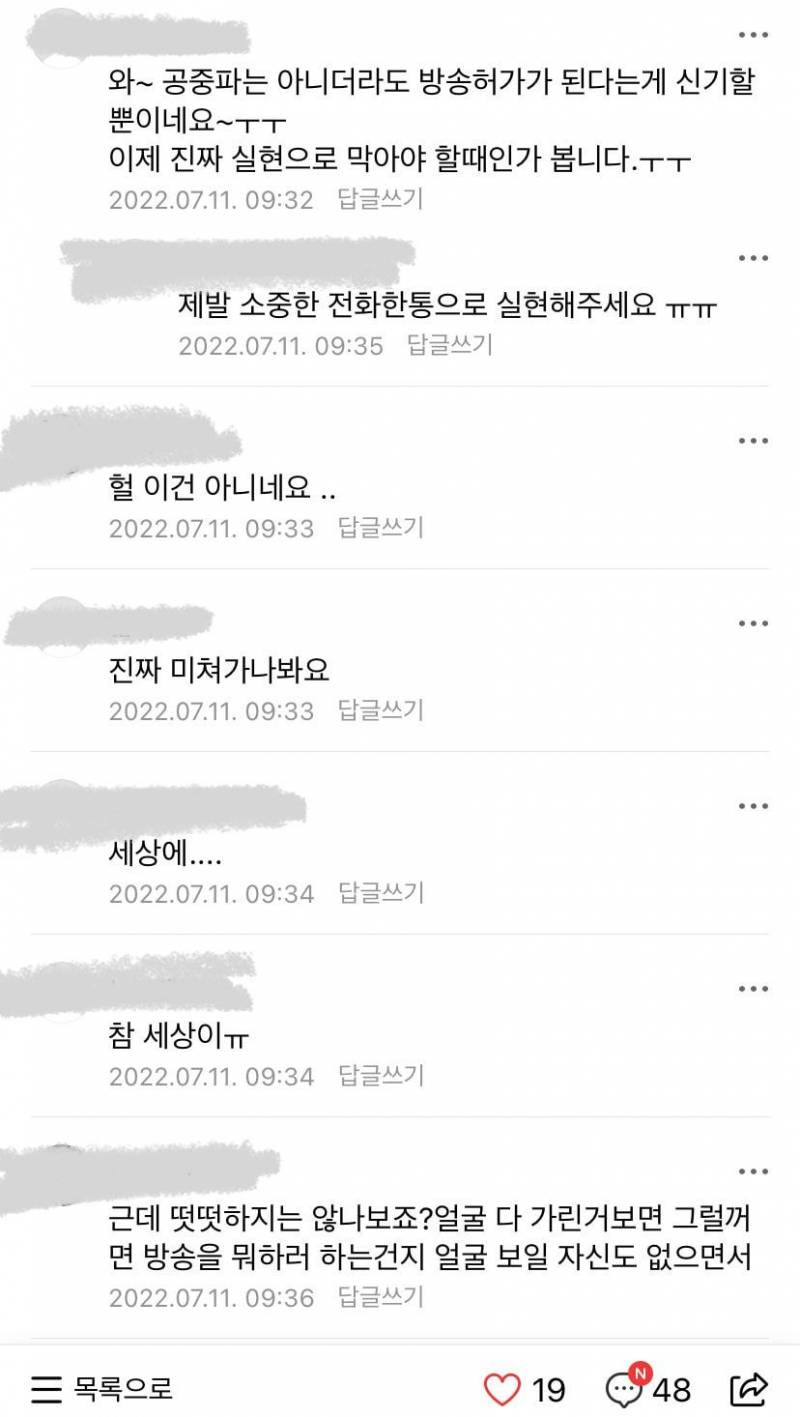Tap 답글쓰기 under '헐 이건 아니네요'
The width and height of the screenshot is (800, 1417).
pyautogui.click(x=380, y=528)
